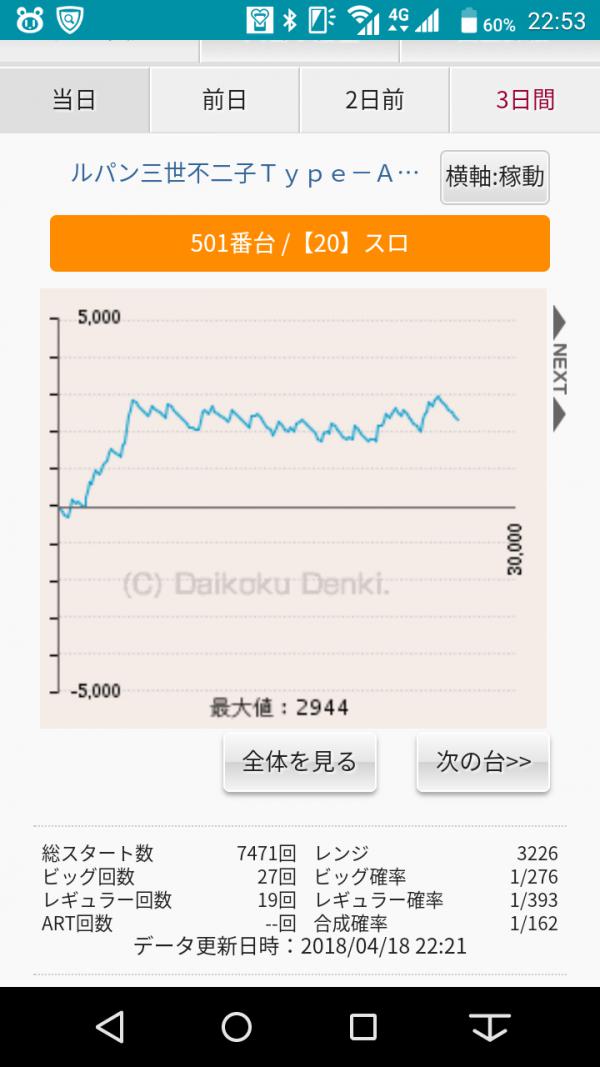The width and height of the screenshot is (600, 1067).
Task: Go back using the system back button
Action: point(109,1026)
